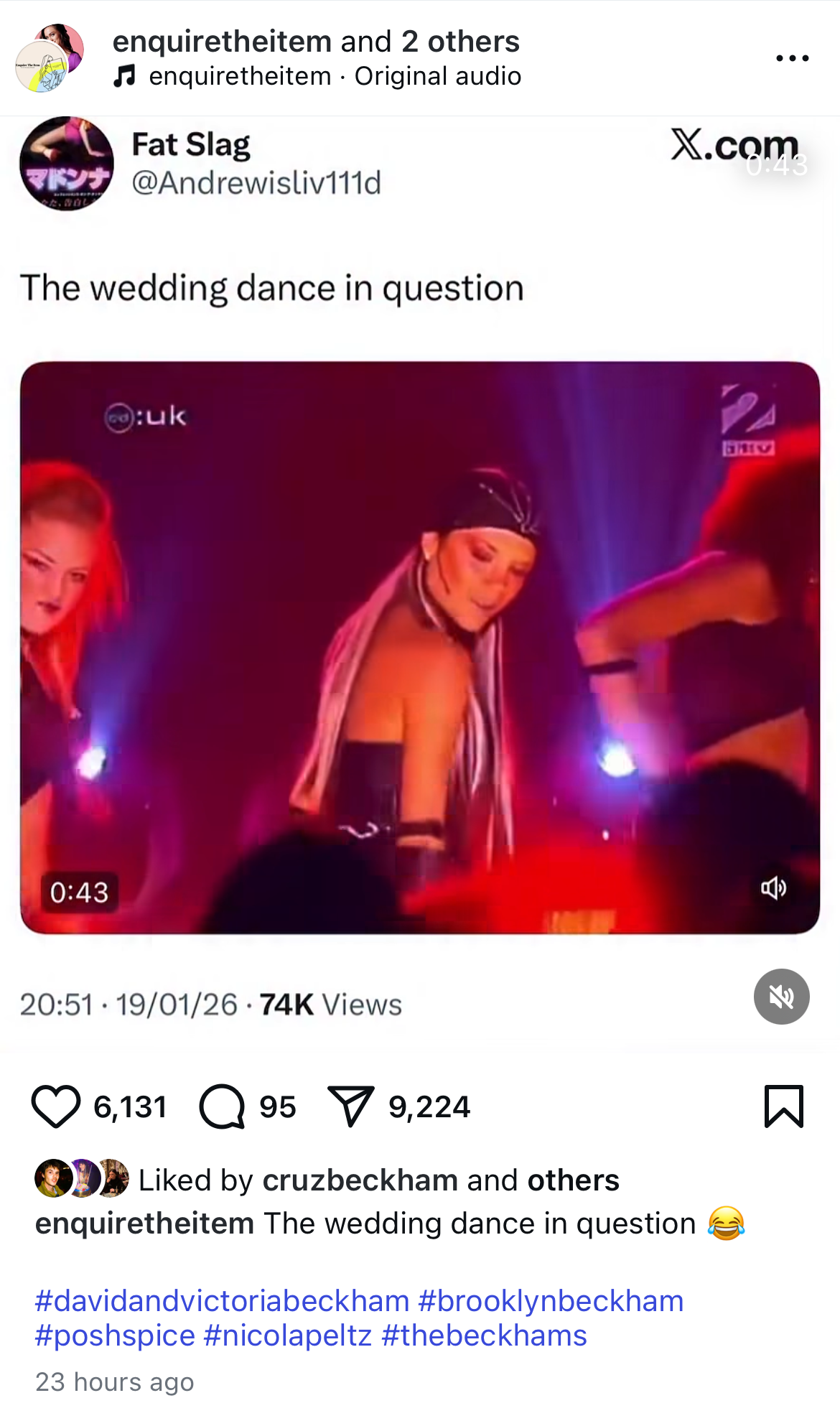This screenshot has height=1426, width=840.
Task: Open enquiretheitem profile from header
Action: [x=221, y=42]
